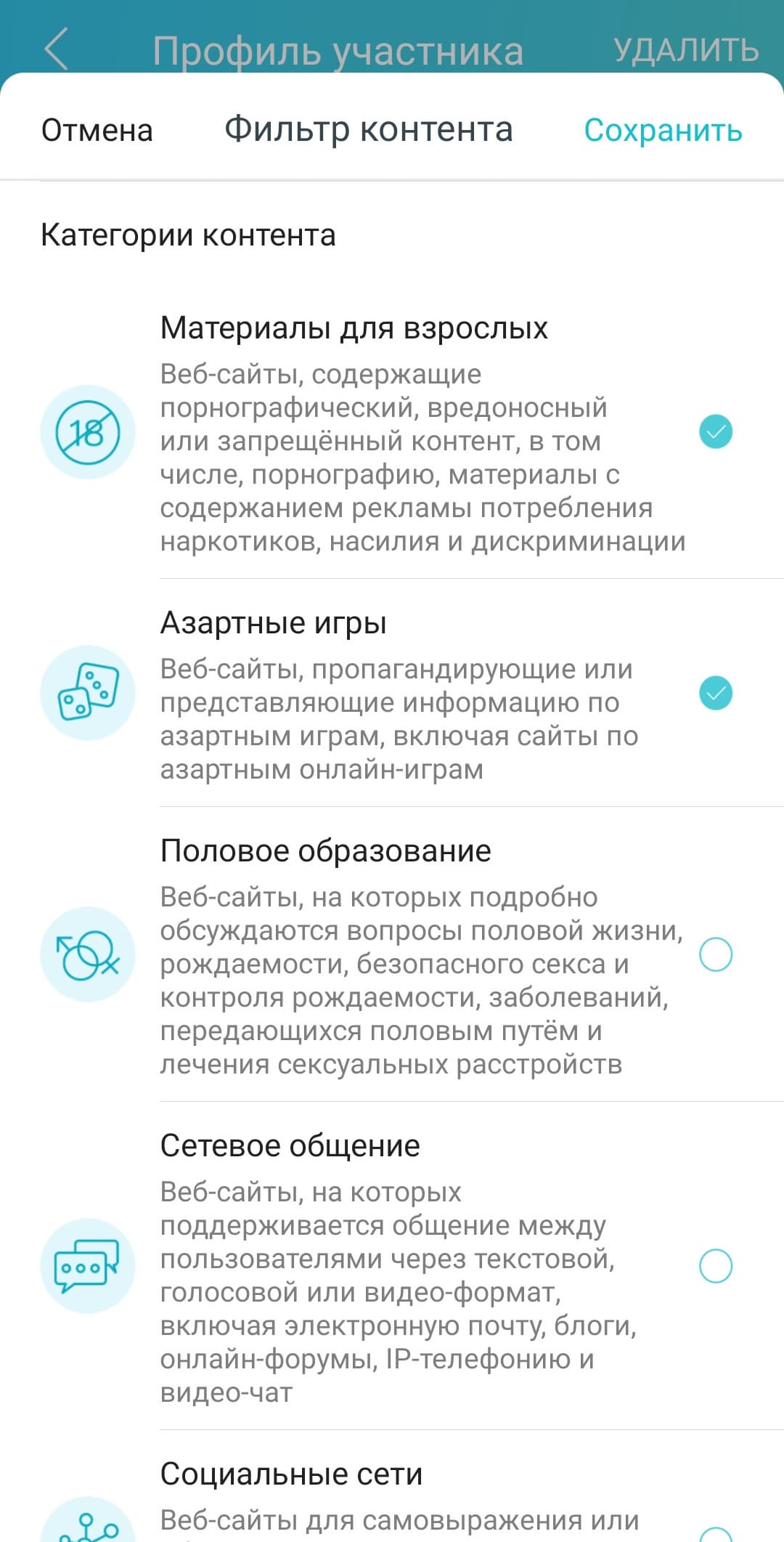
Task: Uncheck the Азартные игры category
Action: click(715, 693)
